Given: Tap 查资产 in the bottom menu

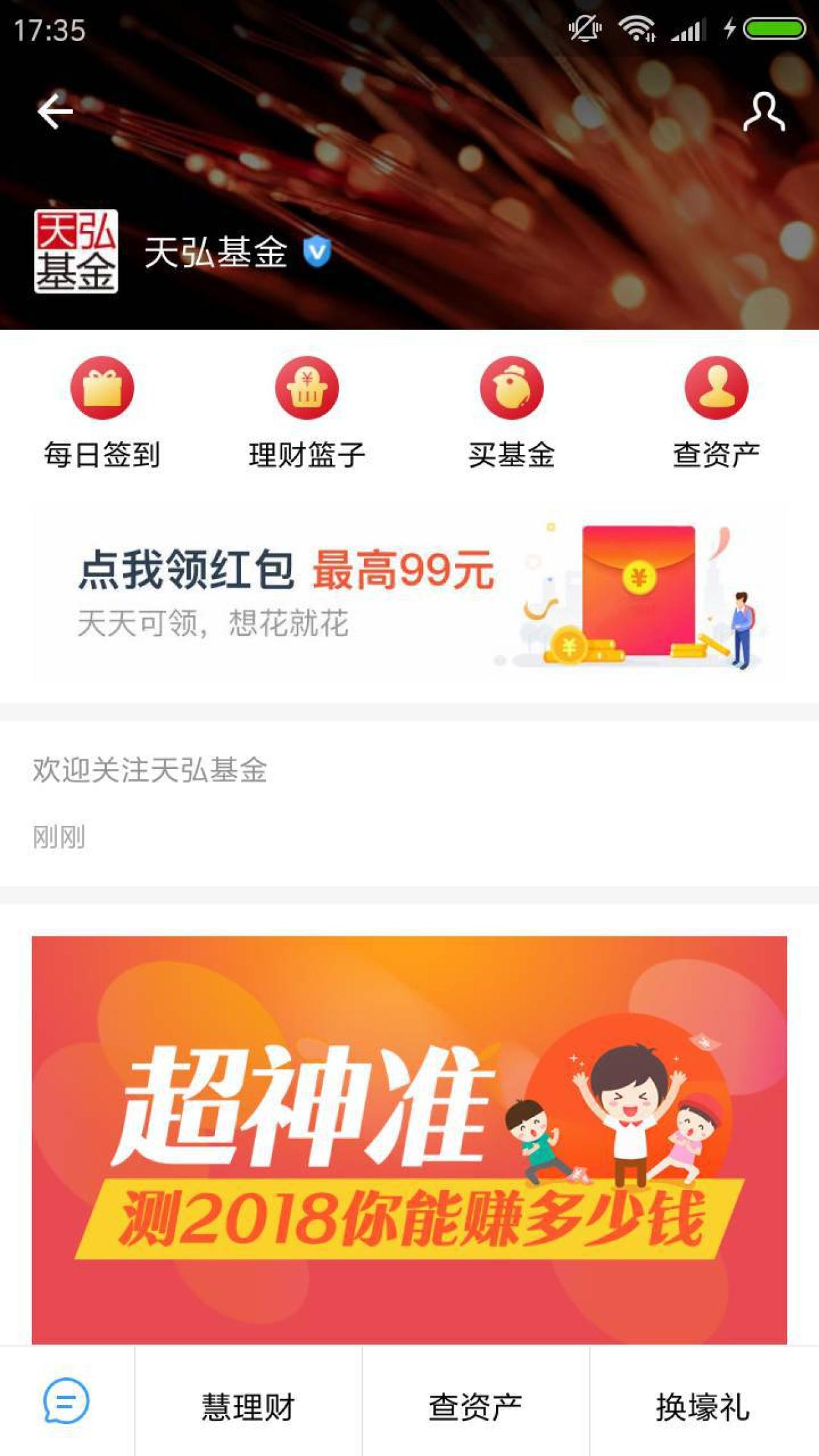Looking at the screenshot, I should pos(475,1405).
